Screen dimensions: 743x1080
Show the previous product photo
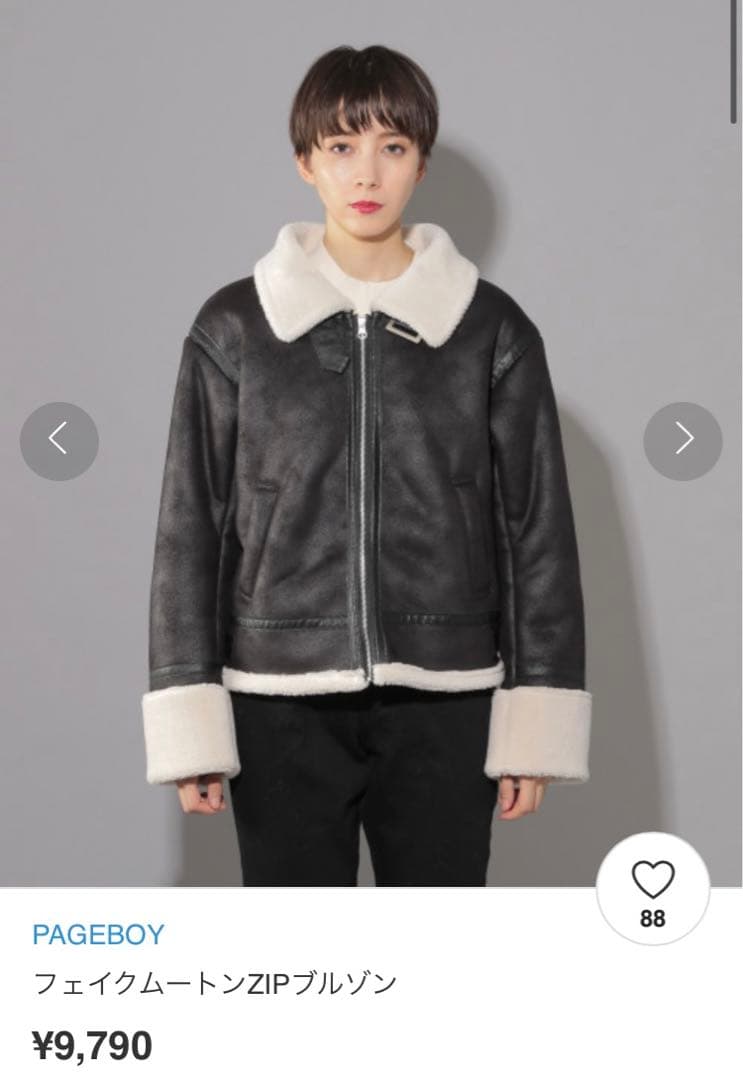coord(59,441)
